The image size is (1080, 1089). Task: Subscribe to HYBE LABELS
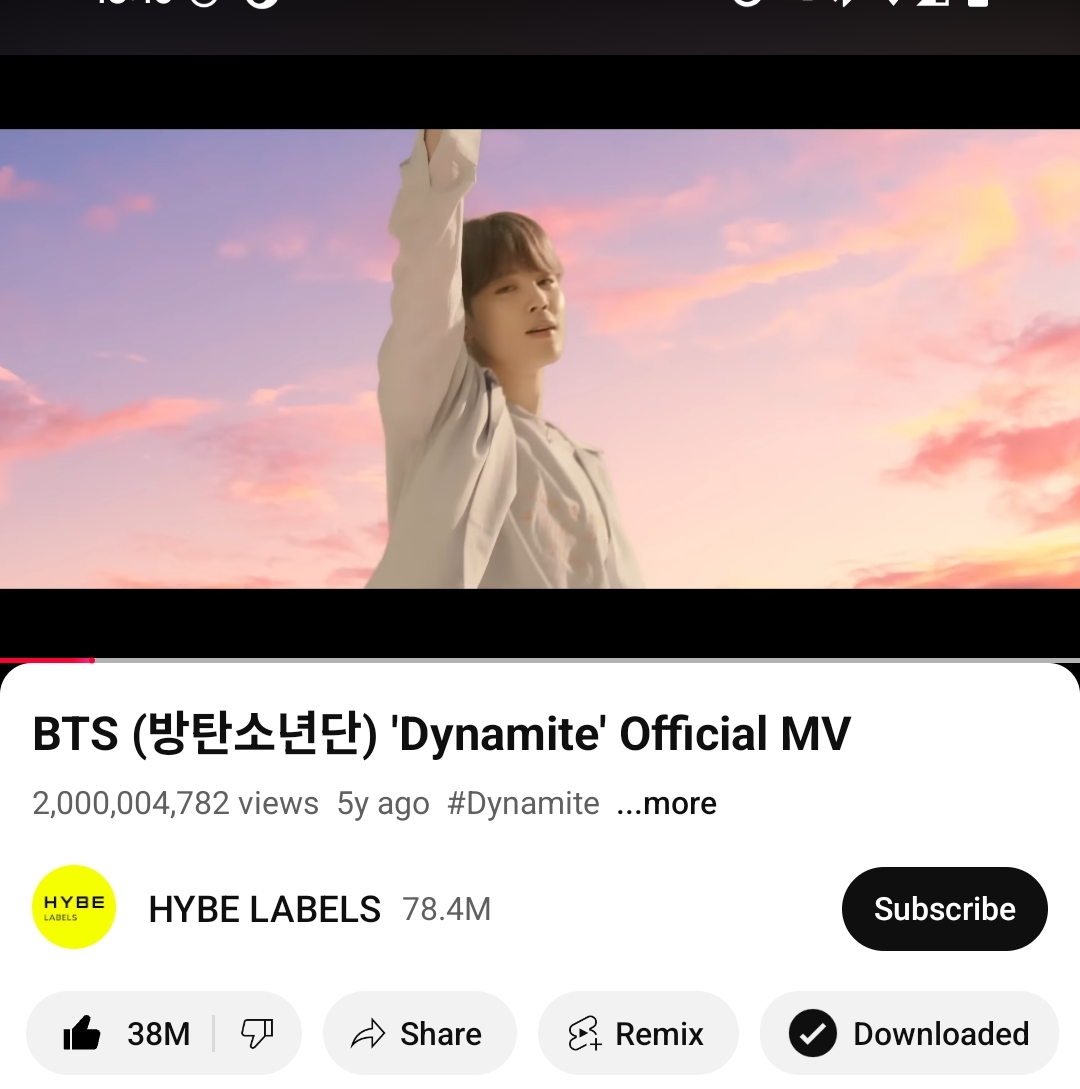coord(944,909)
